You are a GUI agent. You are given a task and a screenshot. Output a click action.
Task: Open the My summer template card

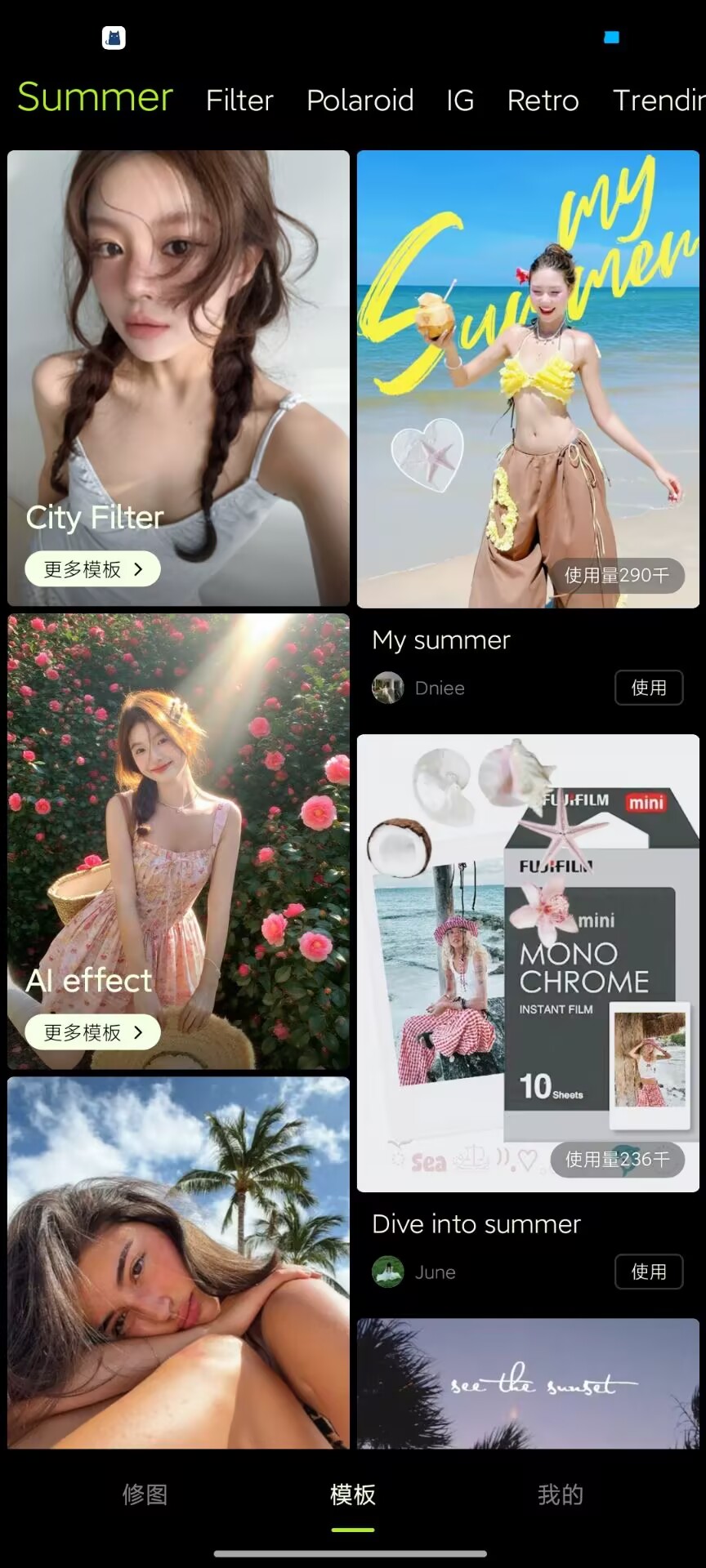click(x=528, y=378)
